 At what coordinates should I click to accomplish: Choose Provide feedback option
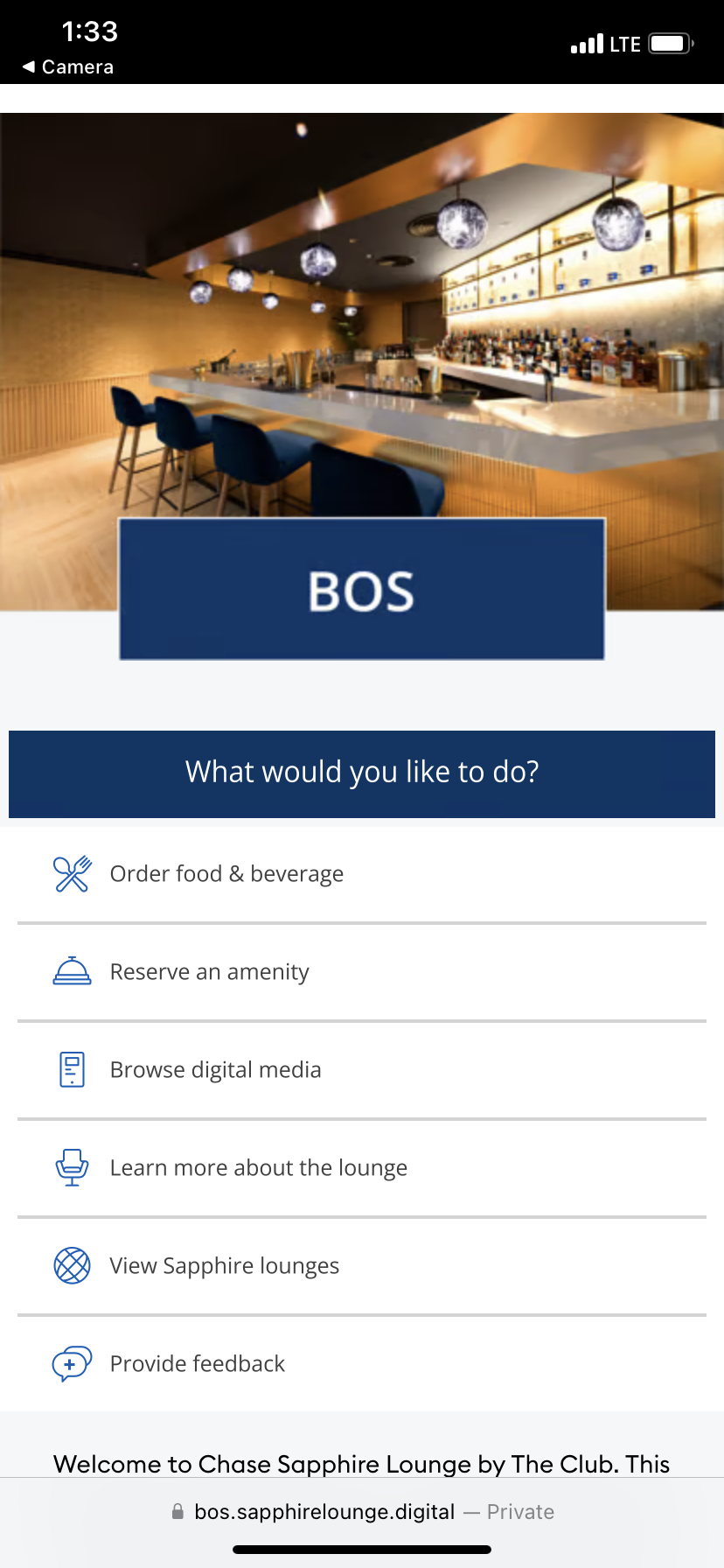pos(197,1364)
